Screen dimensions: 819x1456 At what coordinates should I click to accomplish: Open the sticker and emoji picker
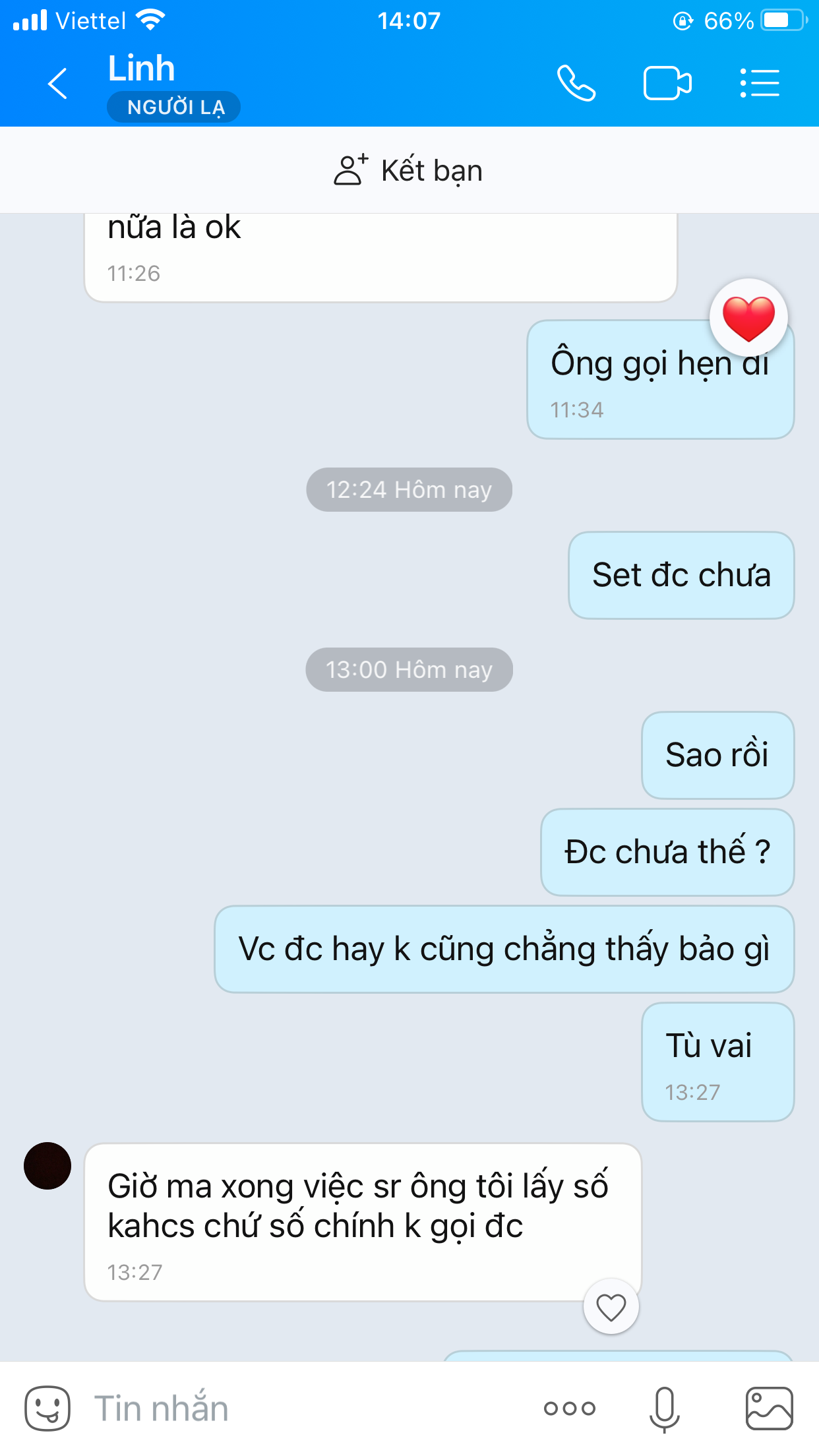(47, 1408)
